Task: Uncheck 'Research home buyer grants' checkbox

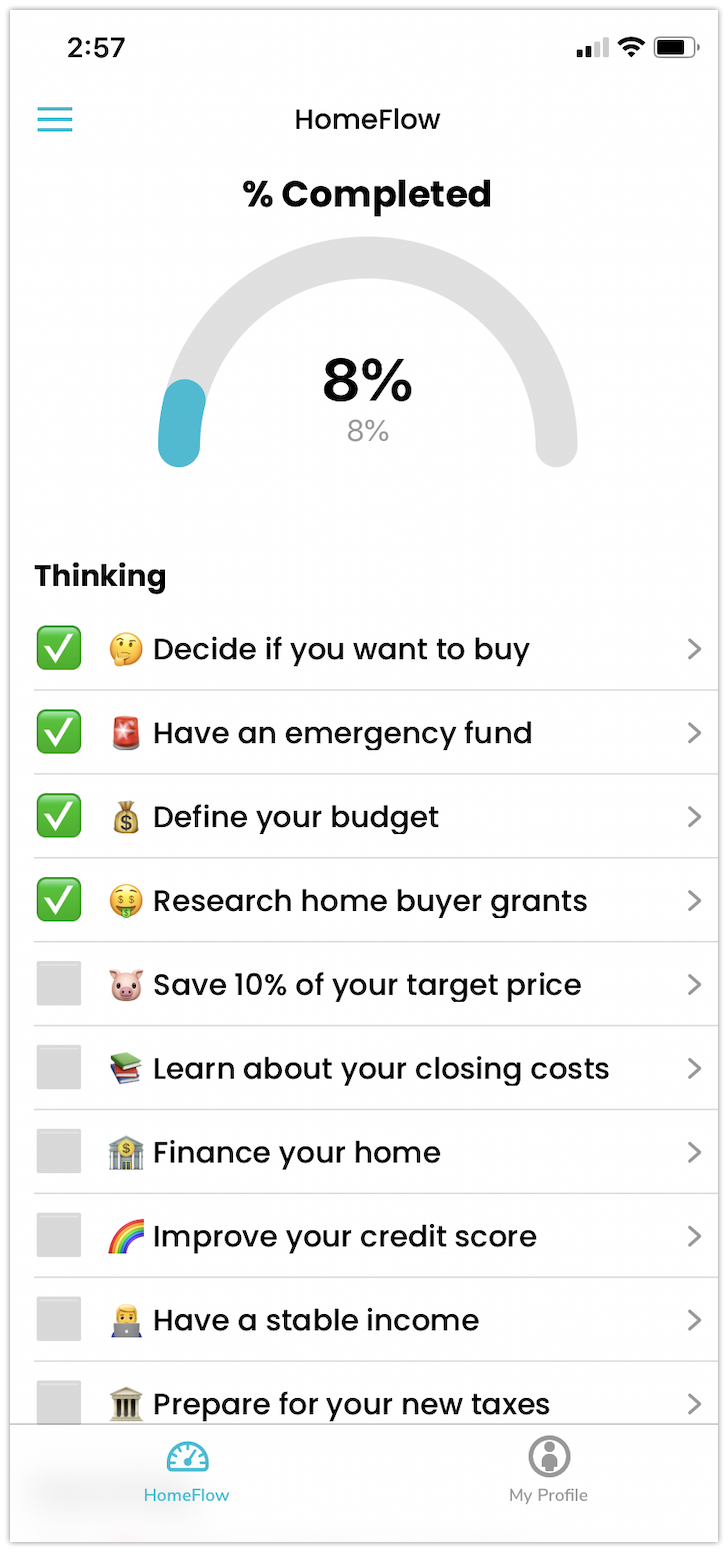Action: click(59, 901)
